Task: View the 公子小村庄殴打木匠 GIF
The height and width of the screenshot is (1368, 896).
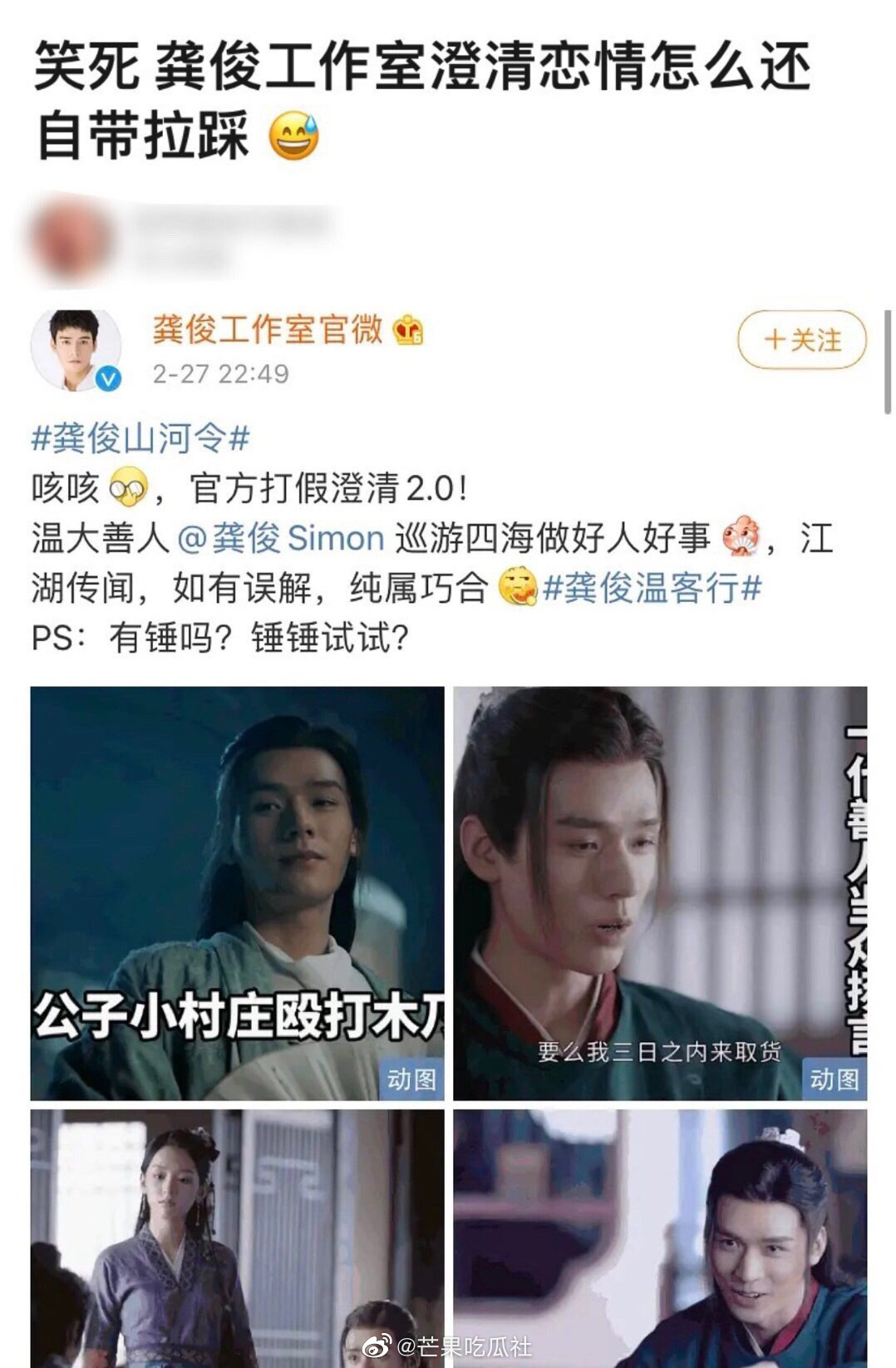Action: pos(238,892)
